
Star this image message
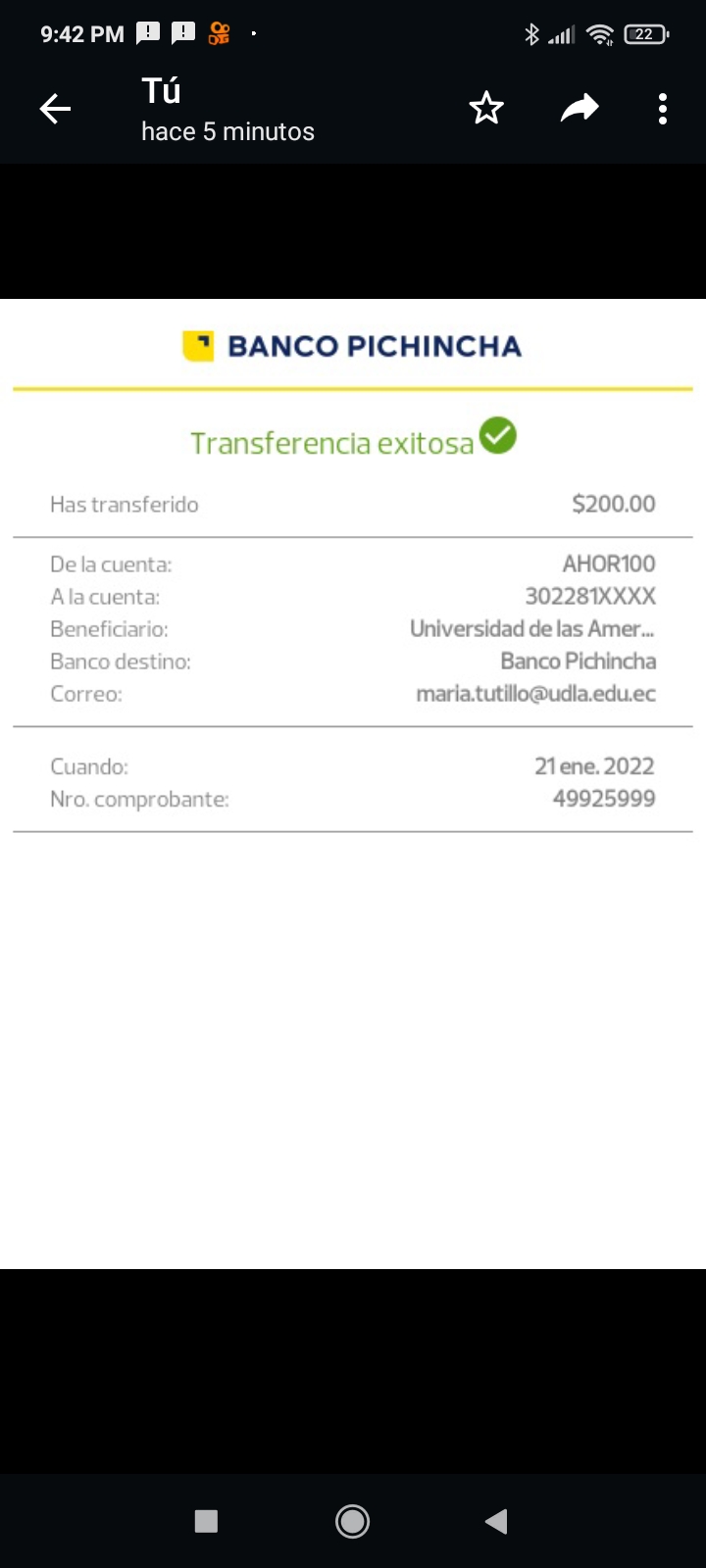(x=486, y=108)
